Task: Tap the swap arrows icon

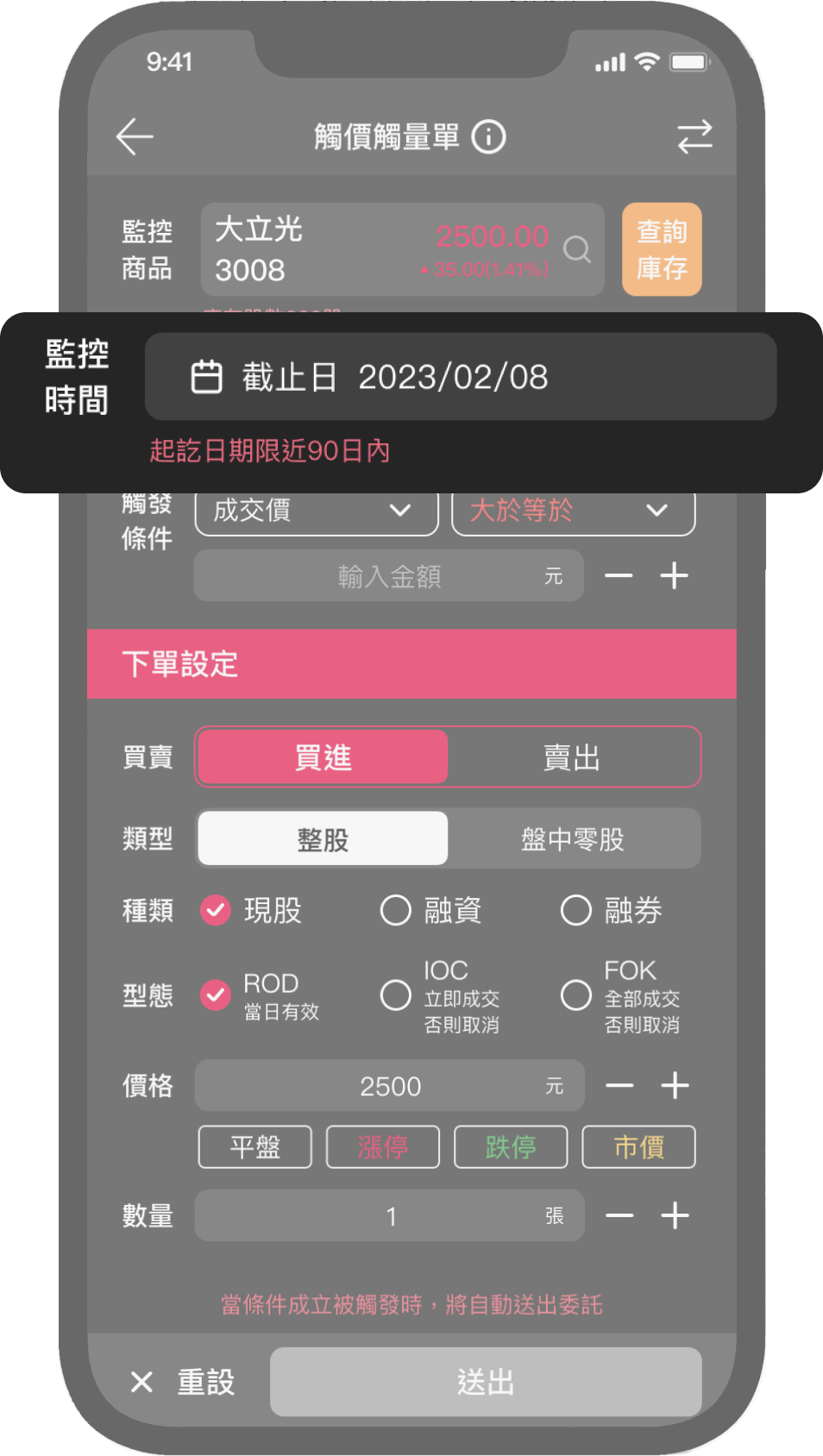Action: pyautogui.click(x=694, y=137)
